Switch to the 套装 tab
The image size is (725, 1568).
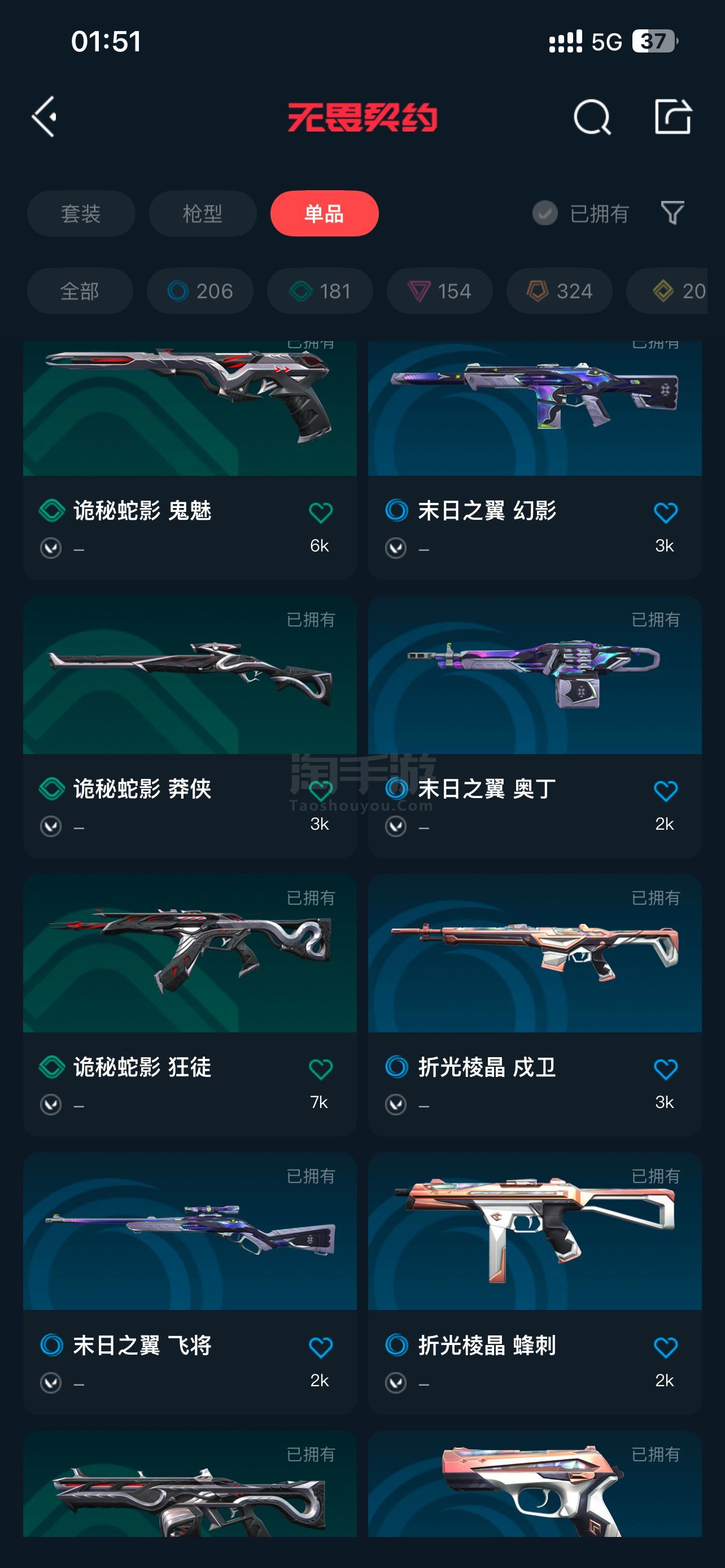point(81,214)
